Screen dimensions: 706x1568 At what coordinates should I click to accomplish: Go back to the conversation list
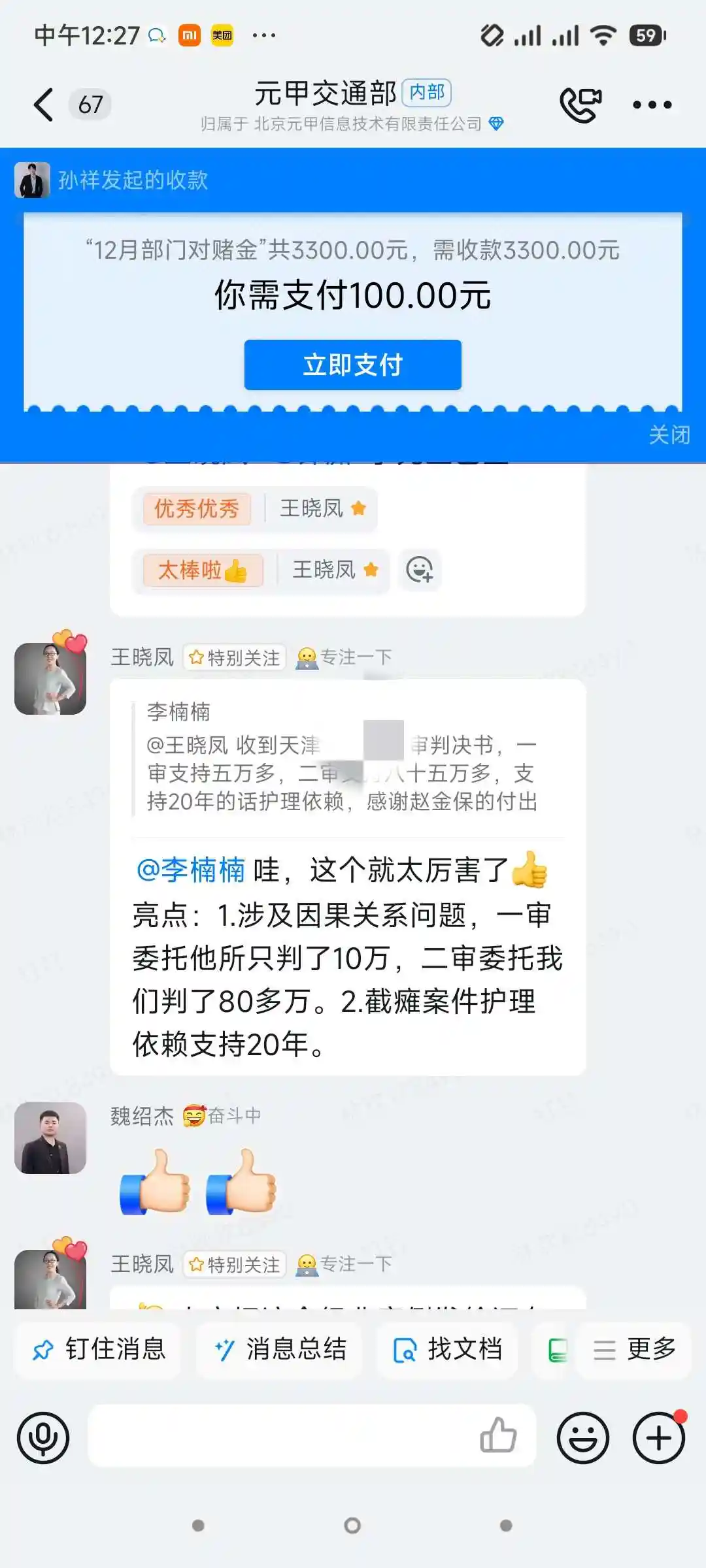pyautogui.click(x=43, y=105)
